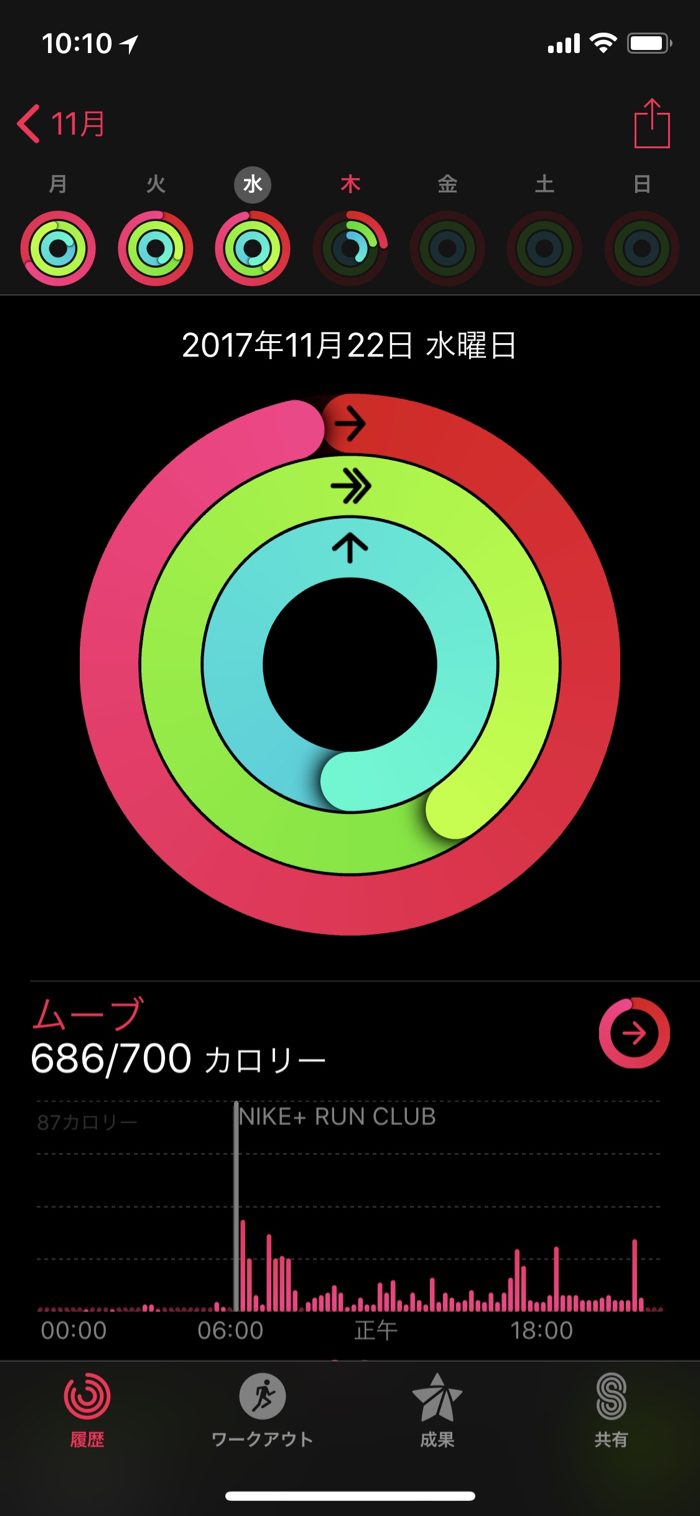
Task: Select Wednesday (水) activity rings
Action: click(x=253, y=248)
